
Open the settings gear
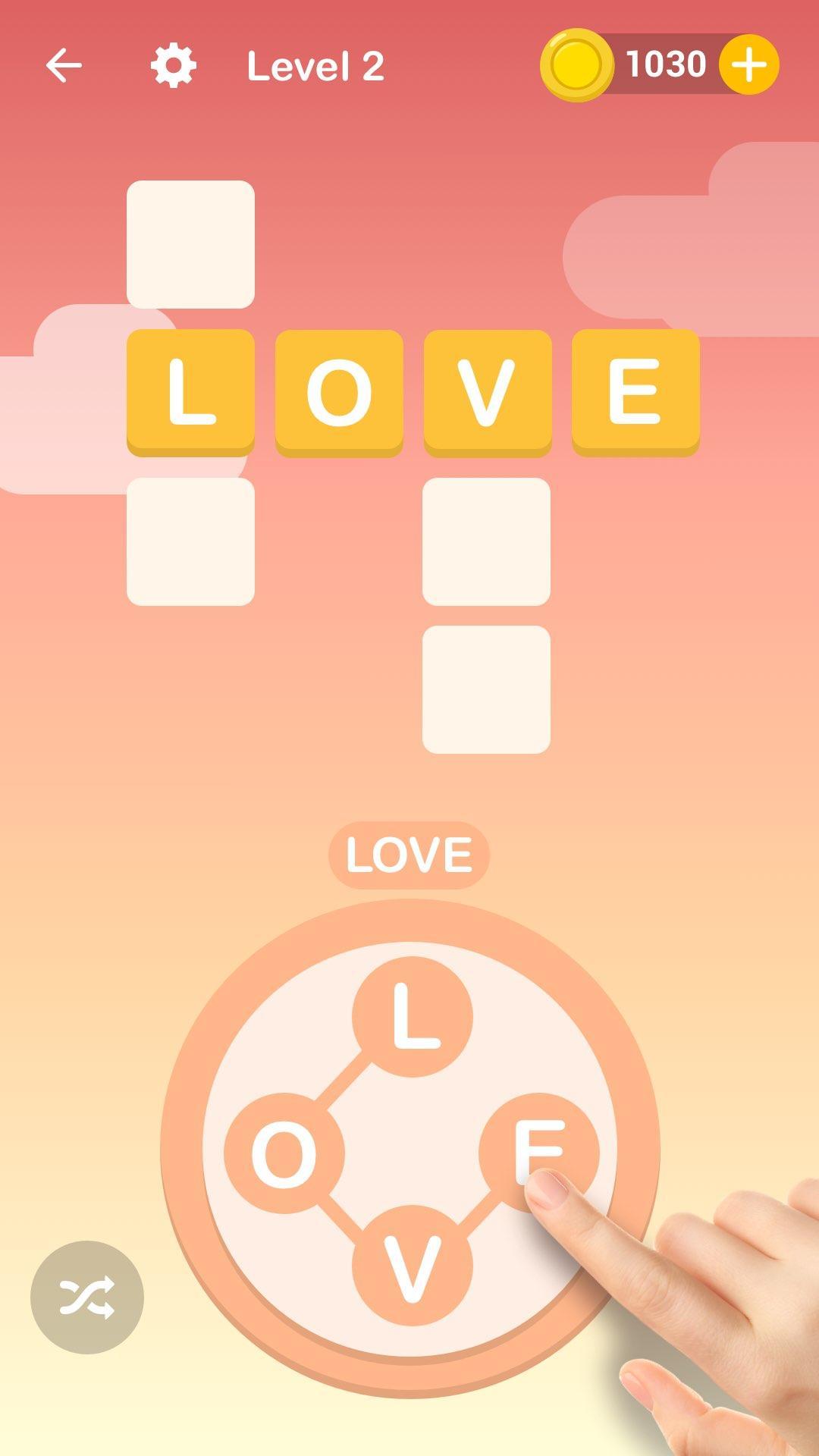pyautogui.click(x=174, y=66)
